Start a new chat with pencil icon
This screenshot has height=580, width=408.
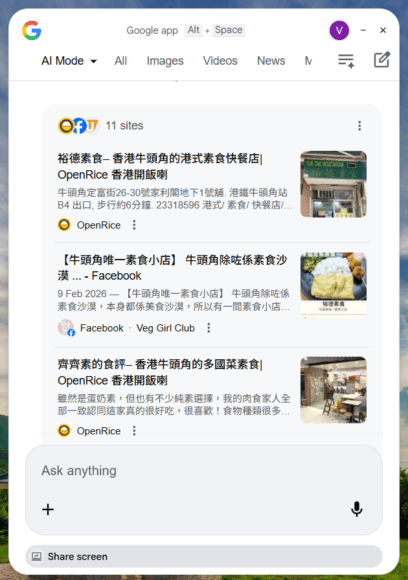click(x=382, y=60)
